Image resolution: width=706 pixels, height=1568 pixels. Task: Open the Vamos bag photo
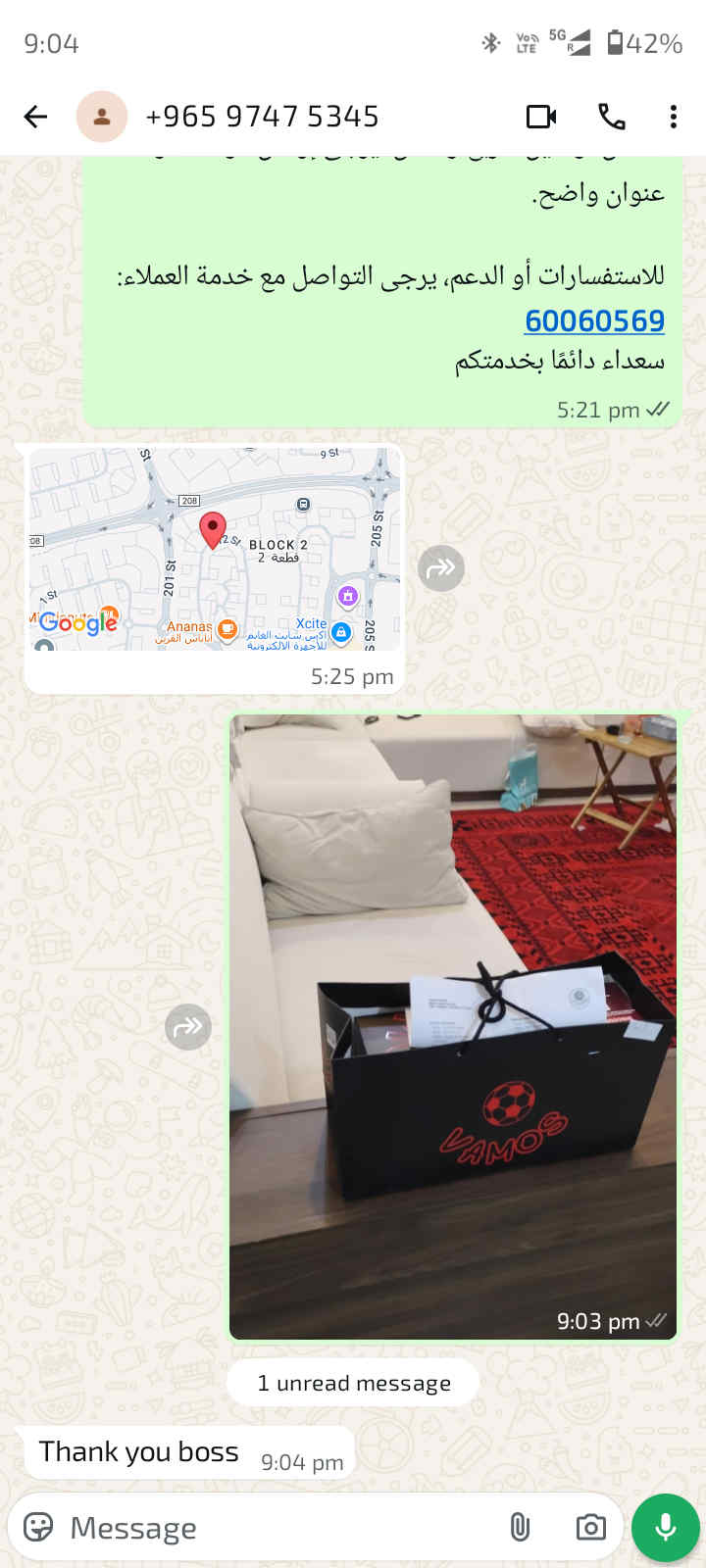pyautogui.click(x=453, y=1024)
